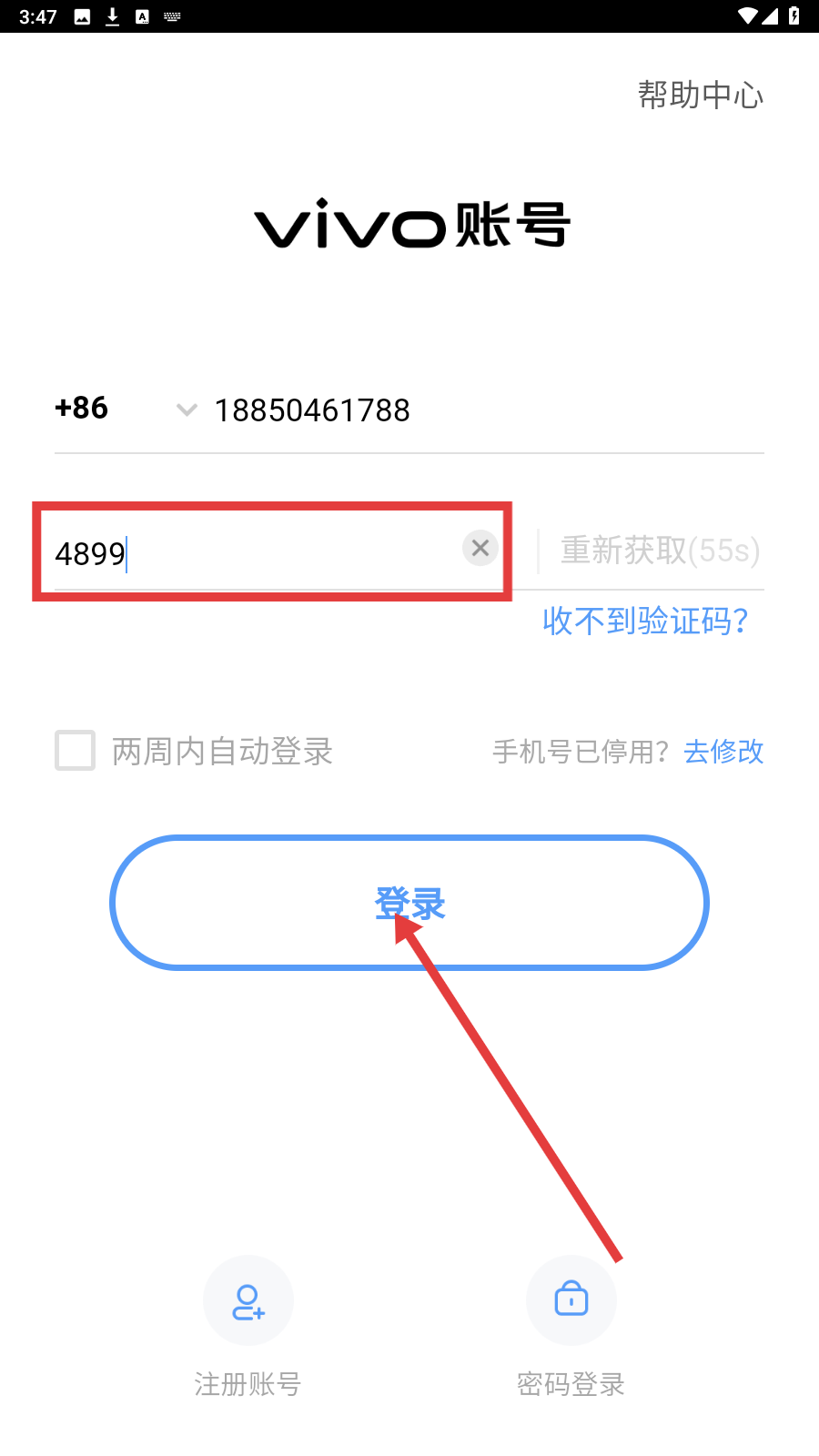Tap the 登录 login button
This screenshot has height=1456, width=819.
click(x=409, y=903)
